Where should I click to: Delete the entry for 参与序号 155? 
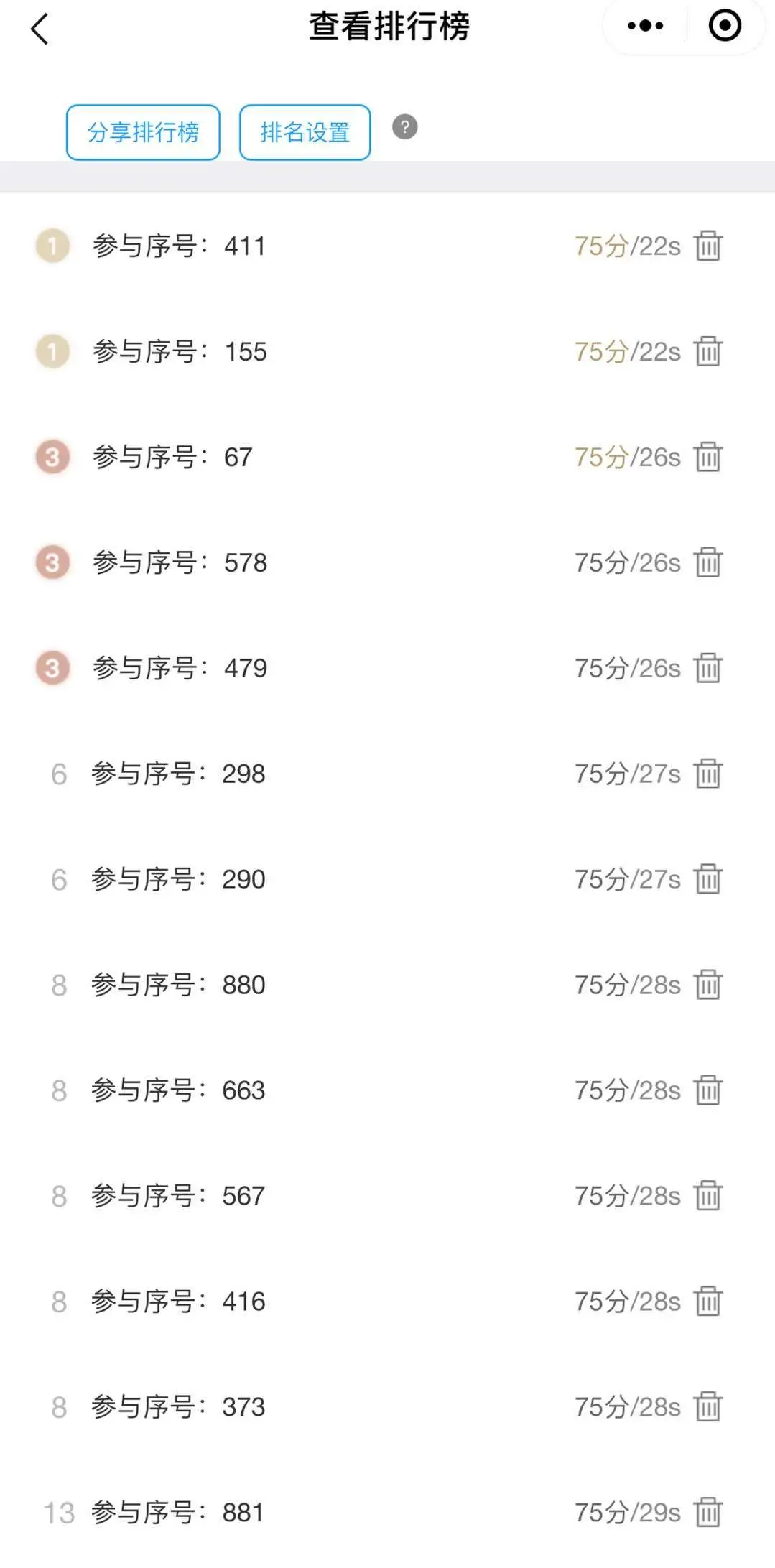pyautogui.click(x=708, y=351)
